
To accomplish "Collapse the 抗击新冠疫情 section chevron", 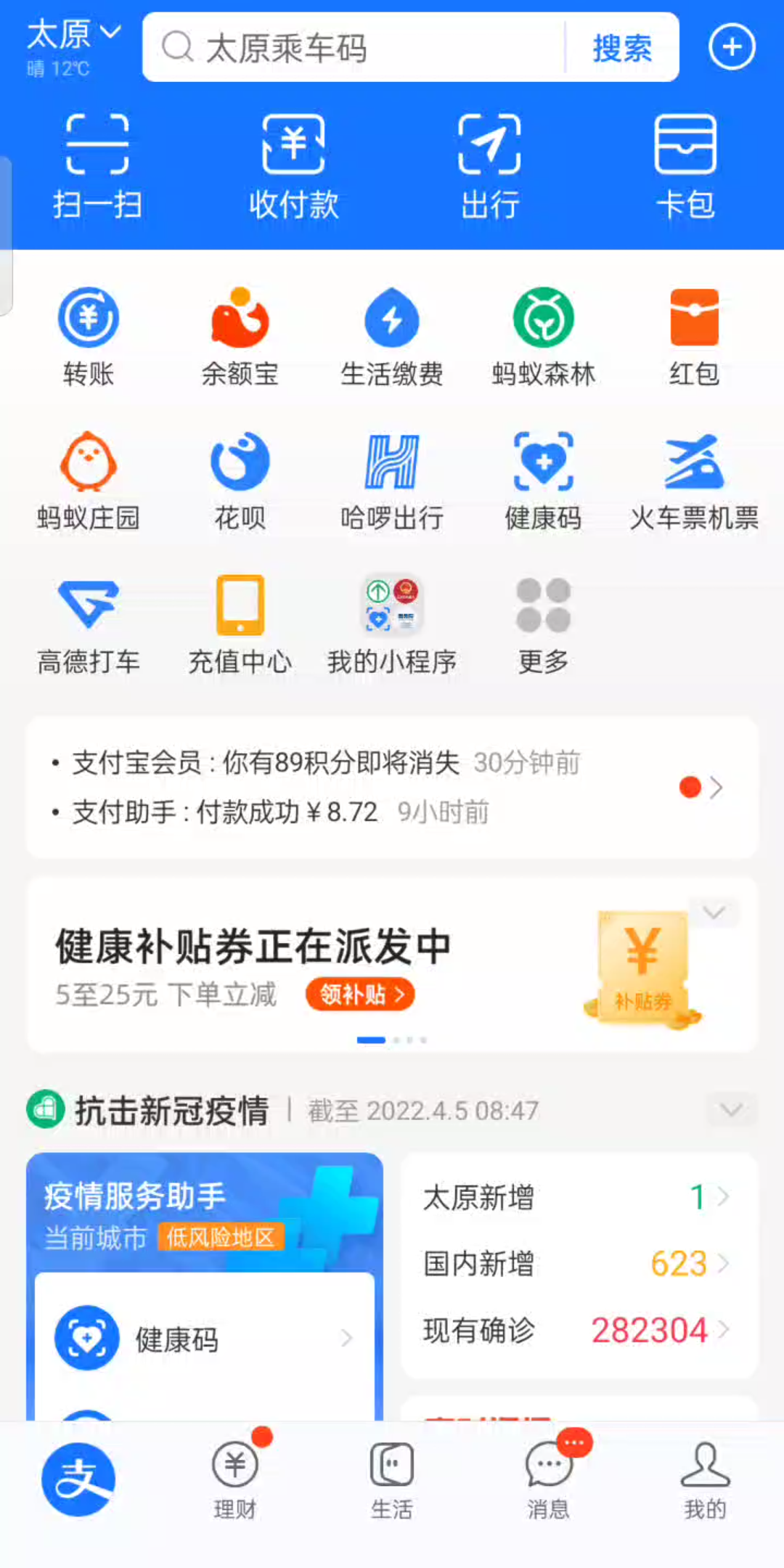I will tap(730, 1110).
